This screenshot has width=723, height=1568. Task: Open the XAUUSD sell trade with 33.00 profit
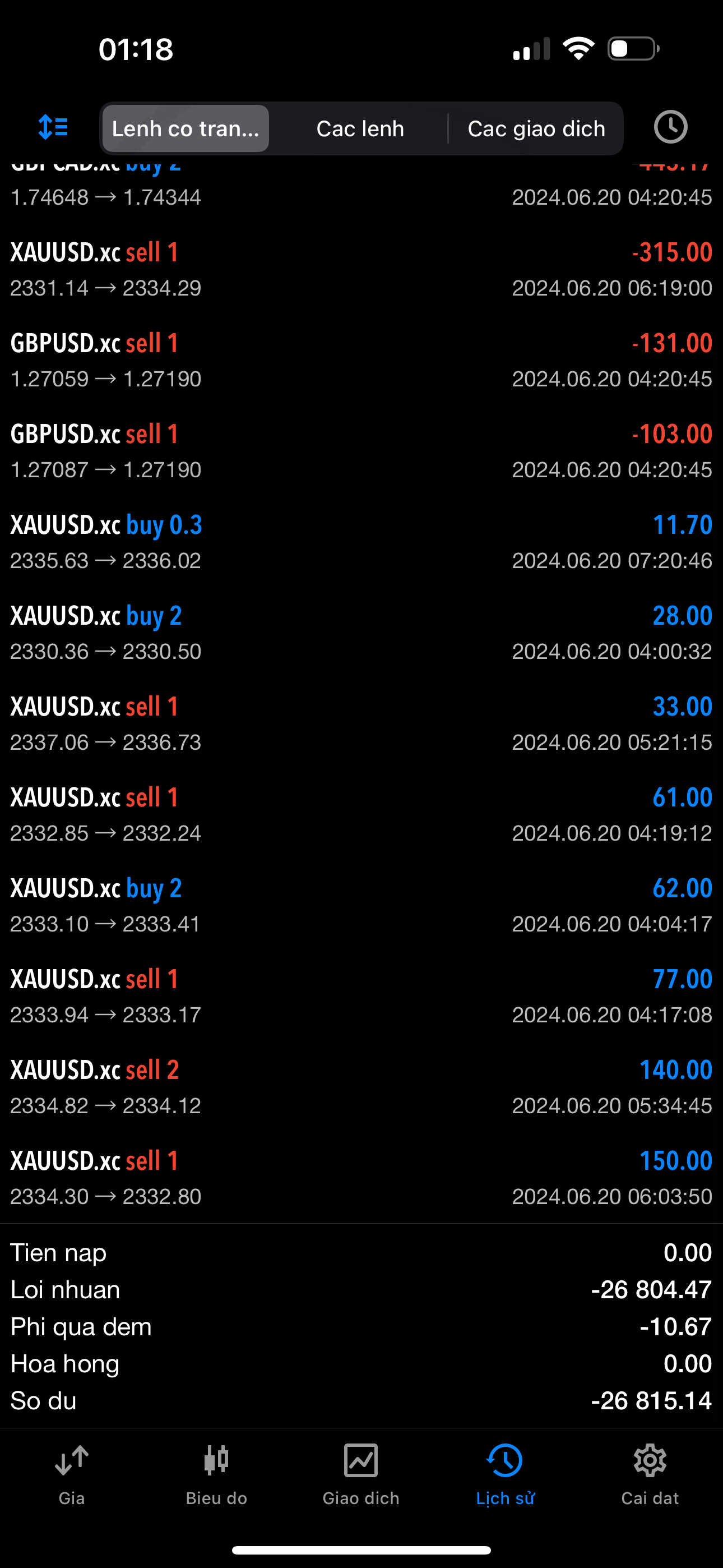tap(361, 723)
